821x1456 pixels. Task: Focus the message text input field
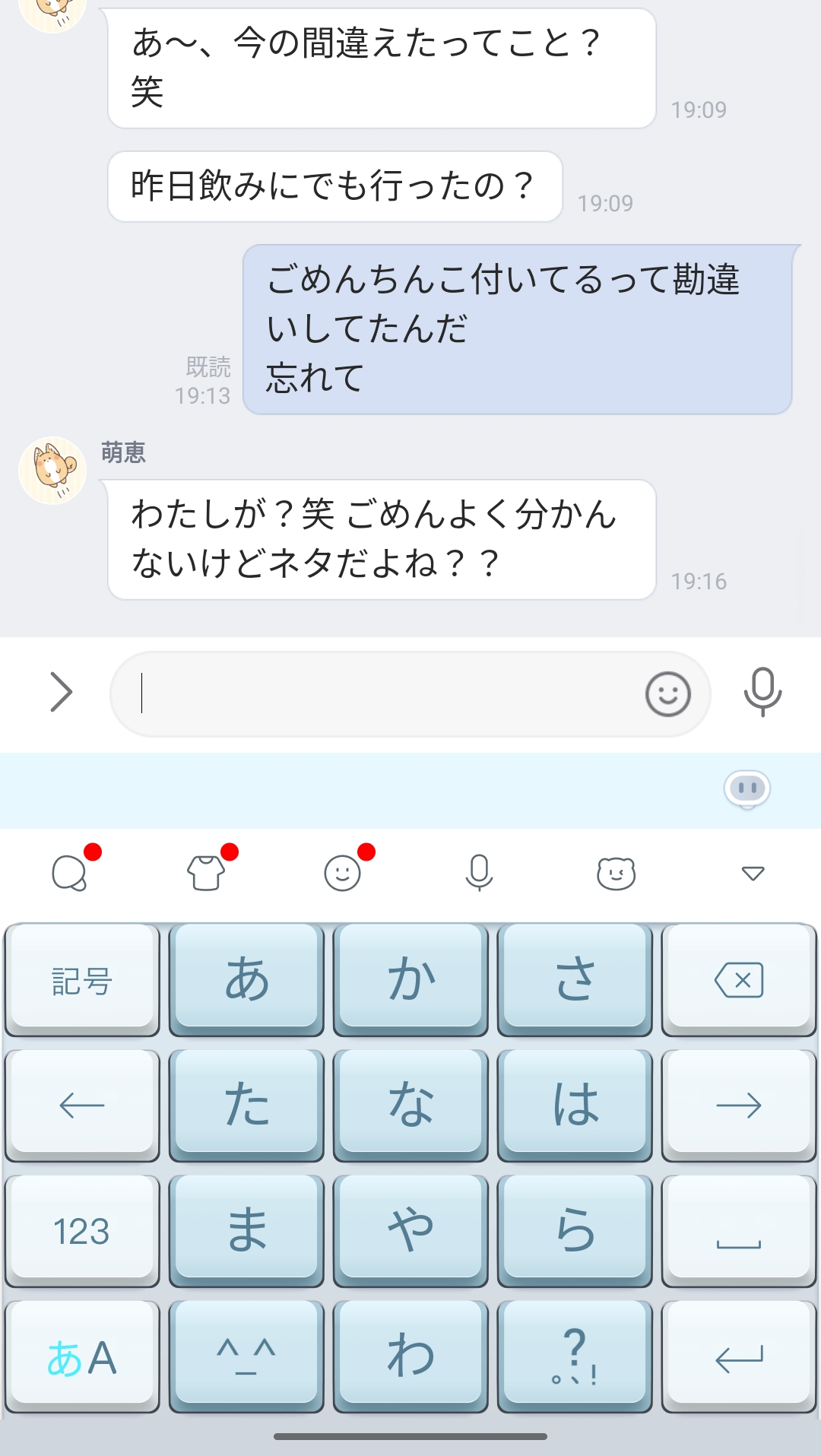pos(380,693)
